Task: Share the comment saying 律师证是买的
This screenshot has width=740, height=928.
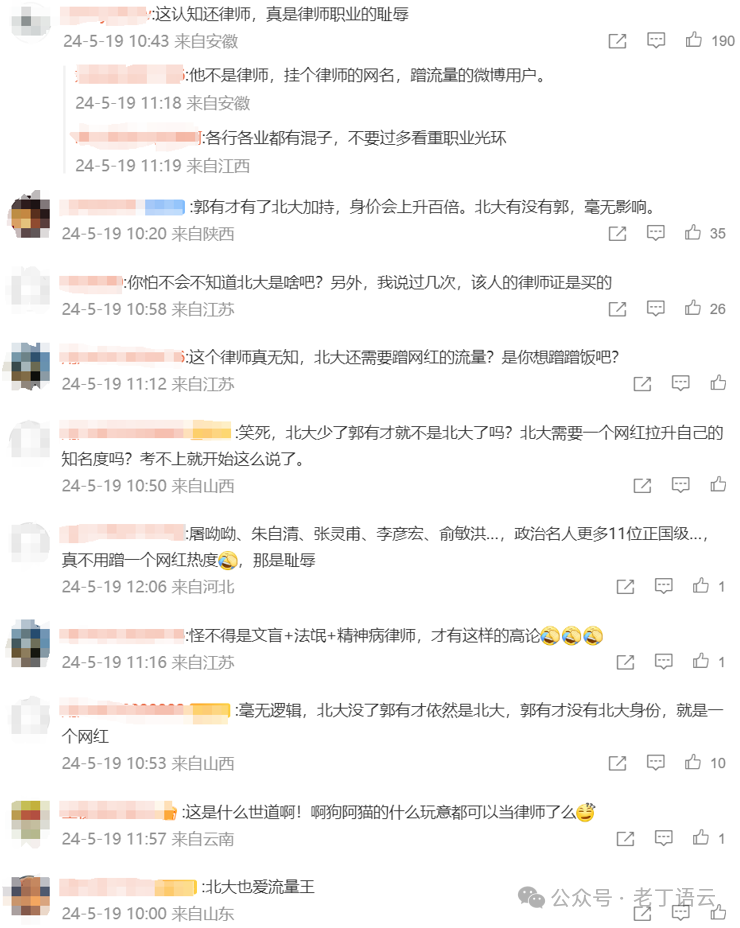Action: (618, 309)
